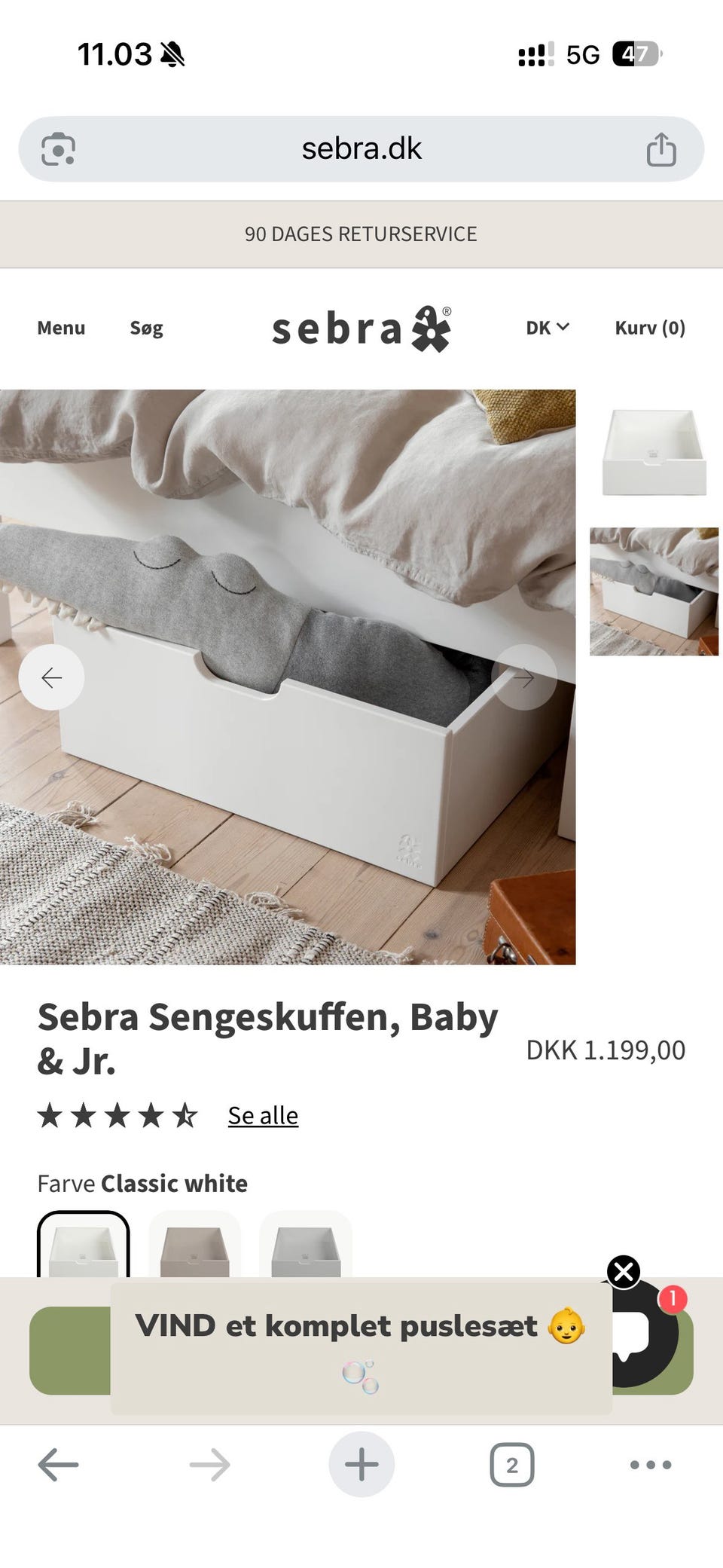The image size is (723, 1568).
Task: Tap the share icon in the address bar
Action: 661,149
